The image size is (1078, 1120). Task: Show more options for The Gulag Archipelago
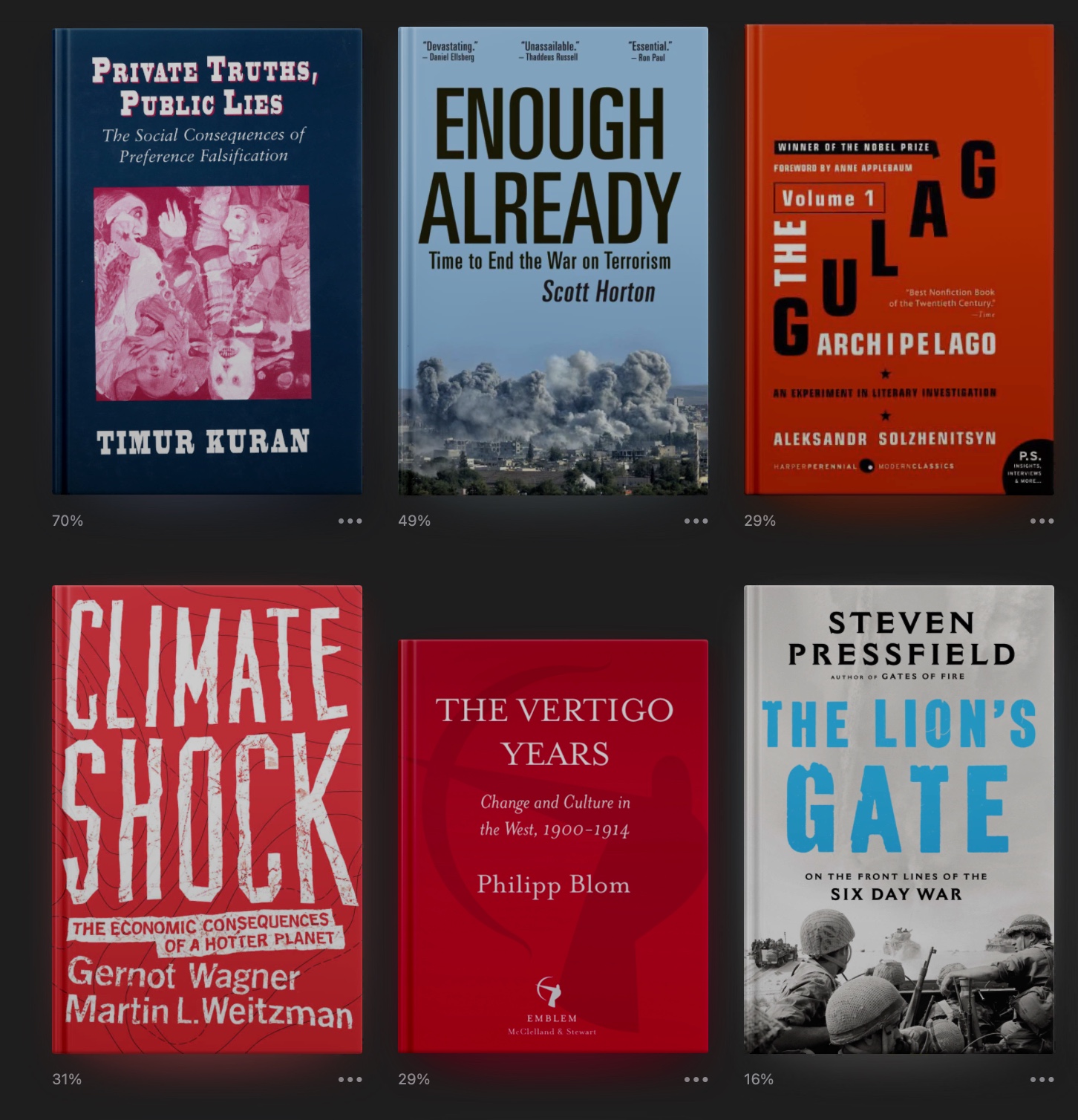click(x=1042, y=521)
